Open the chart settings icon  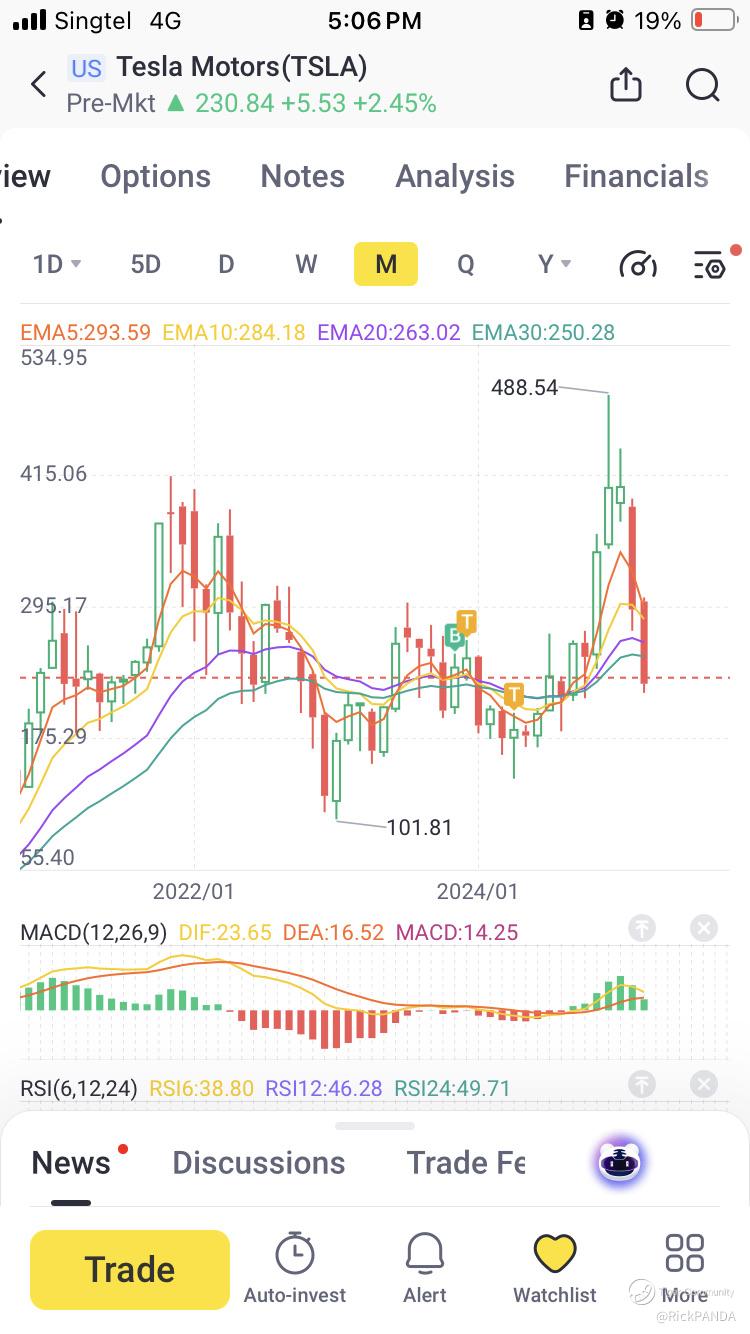click(x=710, y=265)
